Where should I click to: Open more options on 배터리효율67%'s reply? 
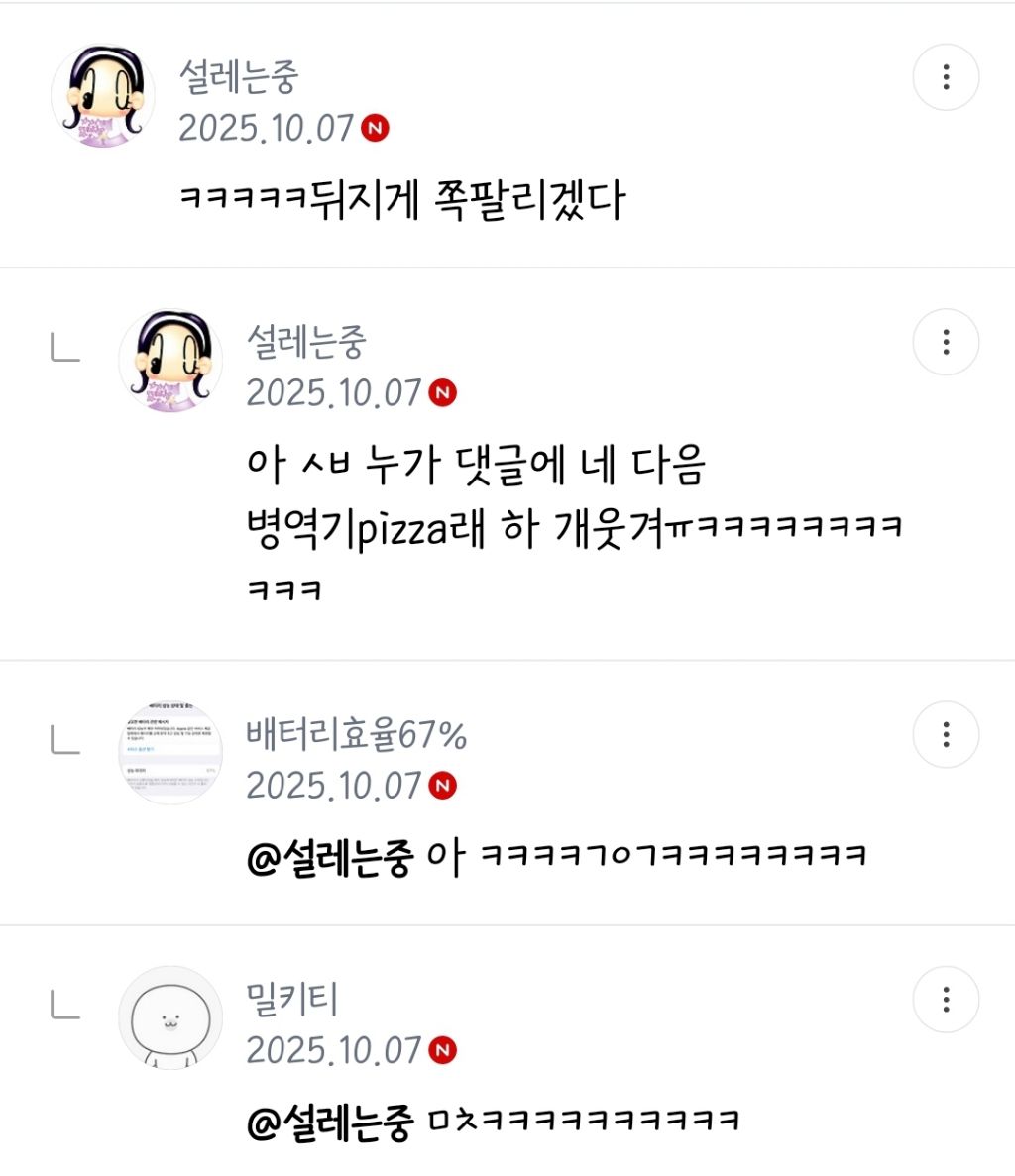coord(946,735)
